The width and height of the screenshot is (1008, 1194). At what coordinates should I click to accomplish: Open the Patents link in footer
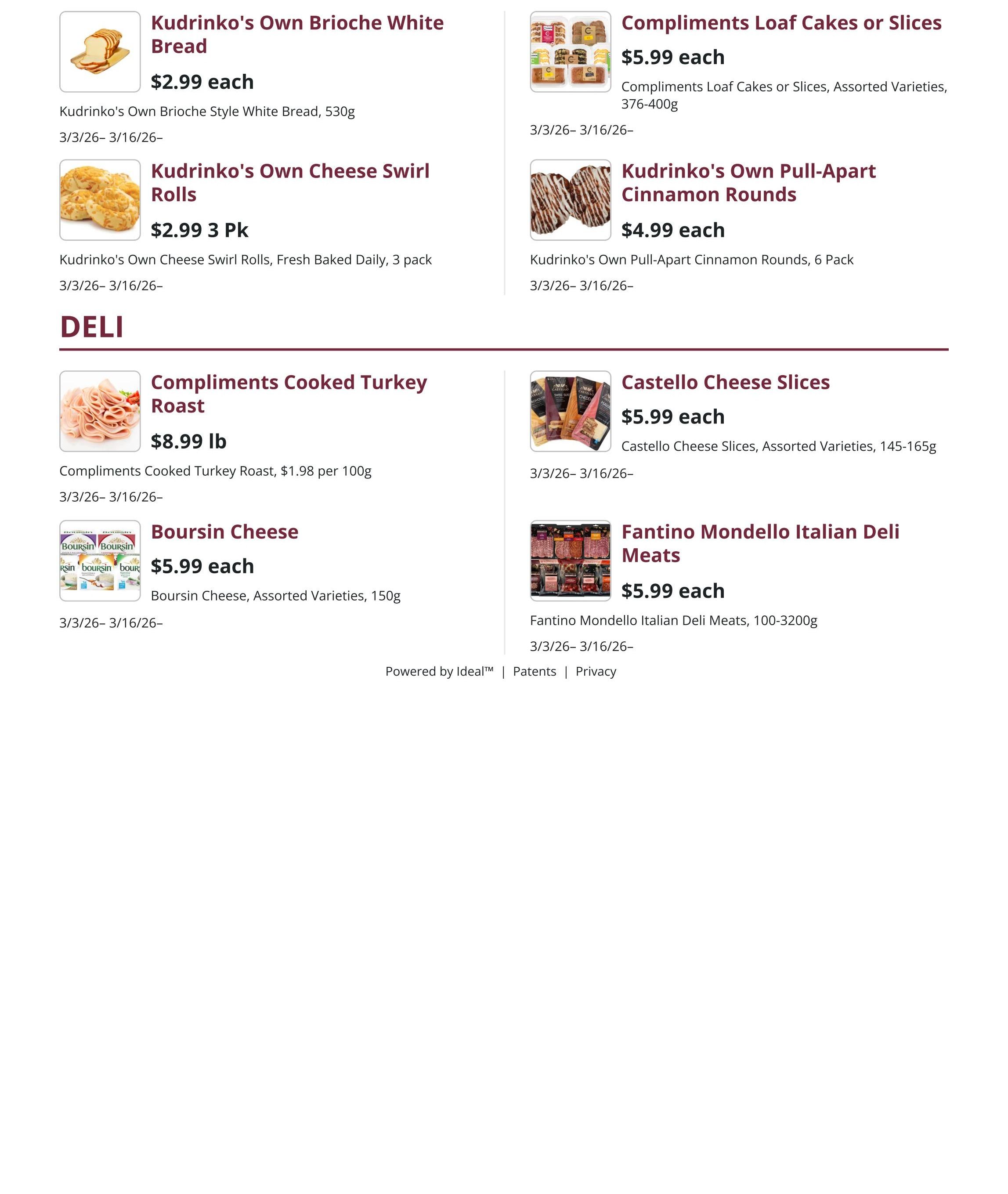tap(534, 672)
